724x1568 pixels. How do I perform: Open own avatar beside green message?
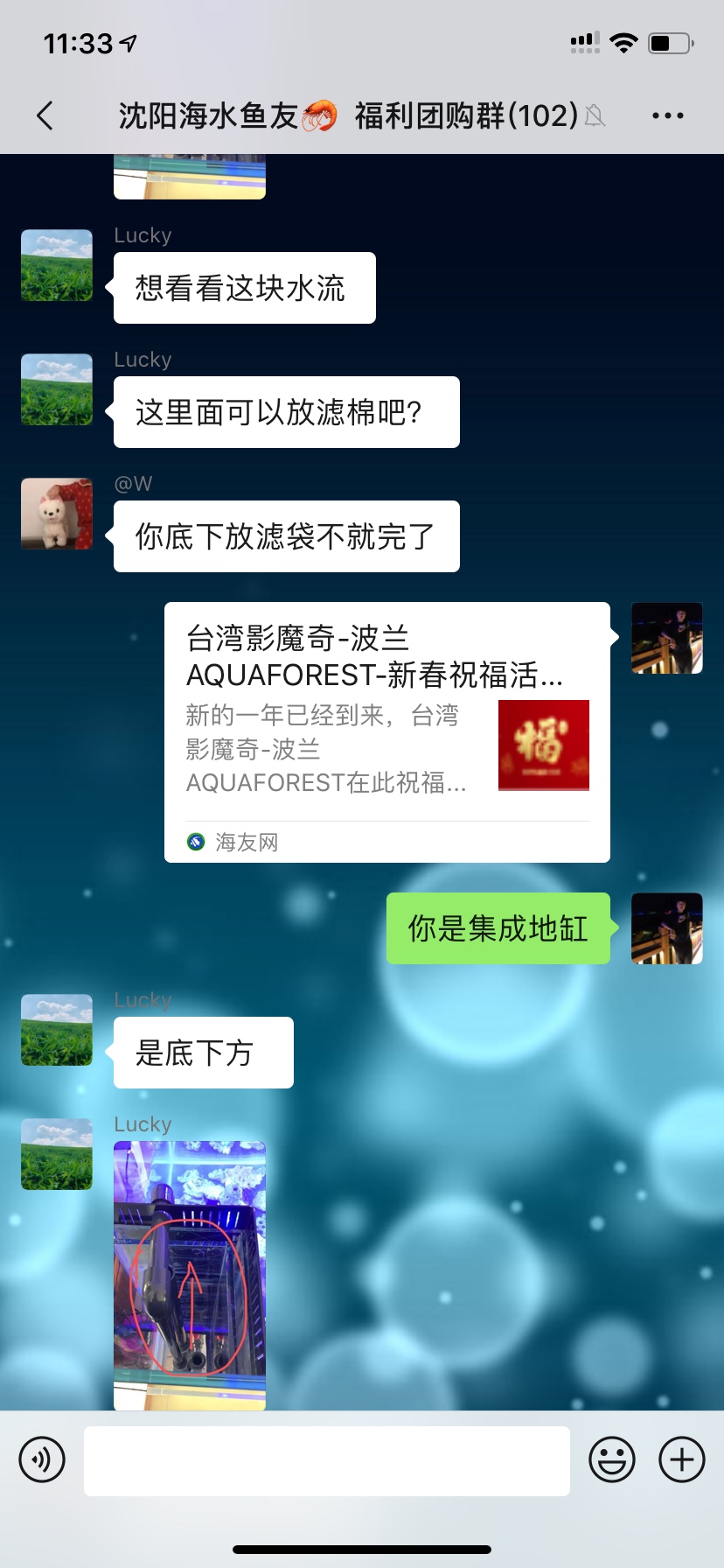(x=666, y=928)
